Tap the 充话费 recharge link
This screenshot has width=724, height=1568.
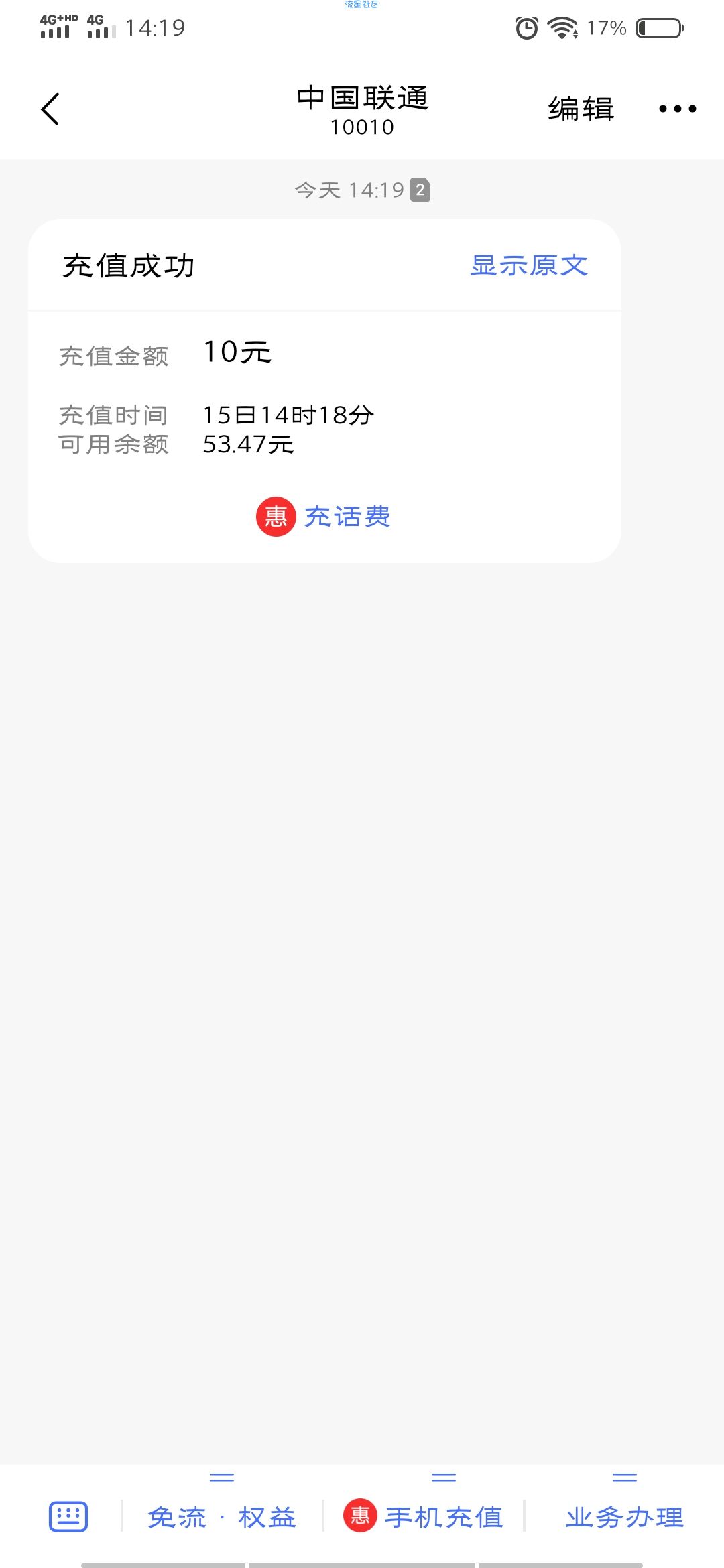[324, 516]
